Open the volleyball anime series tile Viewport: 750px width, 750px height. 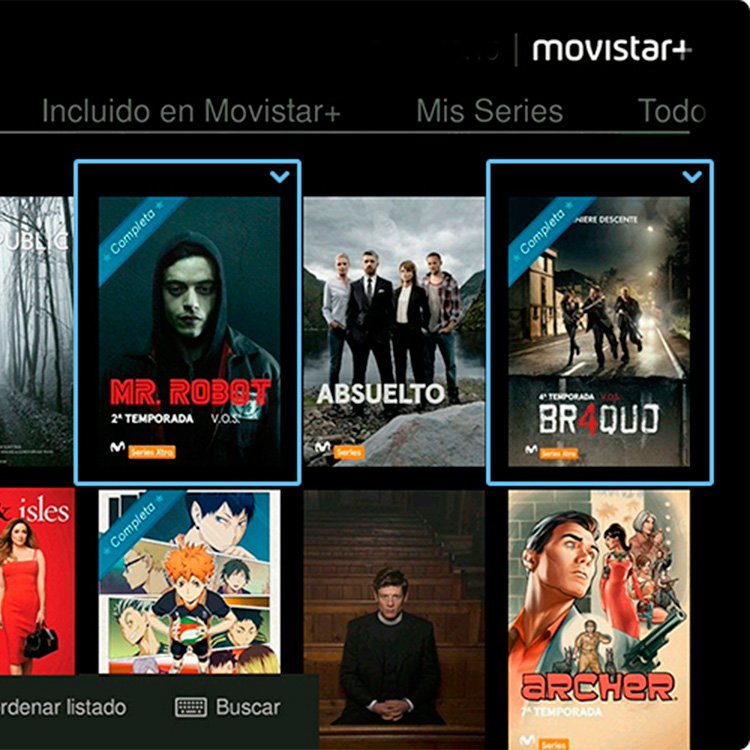click(189, 580)
